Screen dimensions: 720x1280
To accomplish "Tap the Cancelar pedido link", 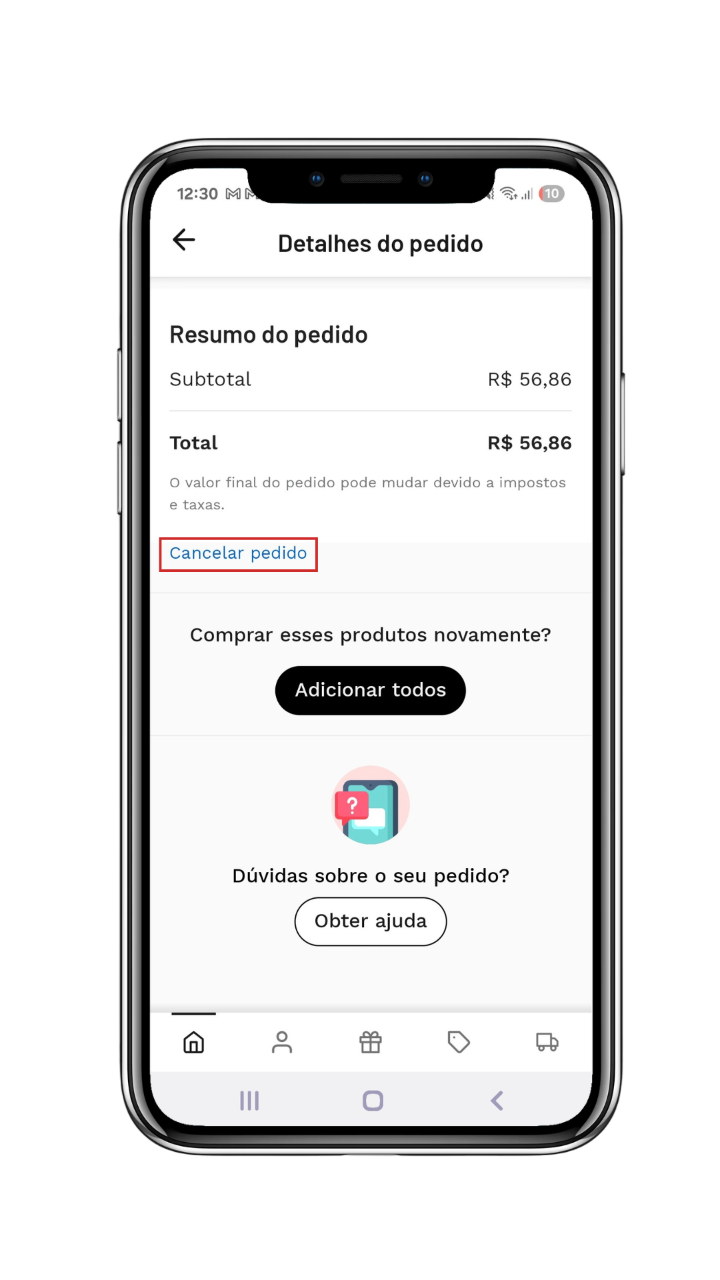I will [x=238, y=553].
